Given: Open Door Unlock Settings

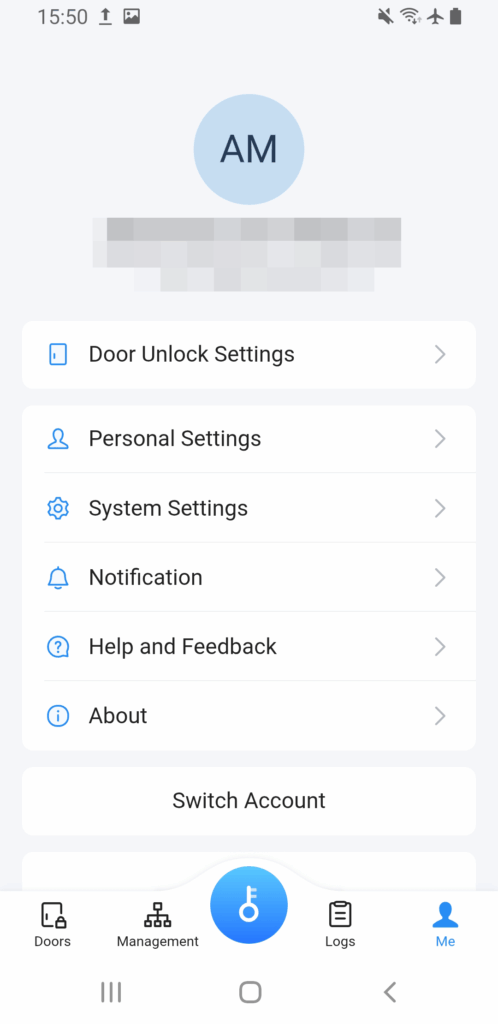Looking at the screenshot, I should point(249,355).
